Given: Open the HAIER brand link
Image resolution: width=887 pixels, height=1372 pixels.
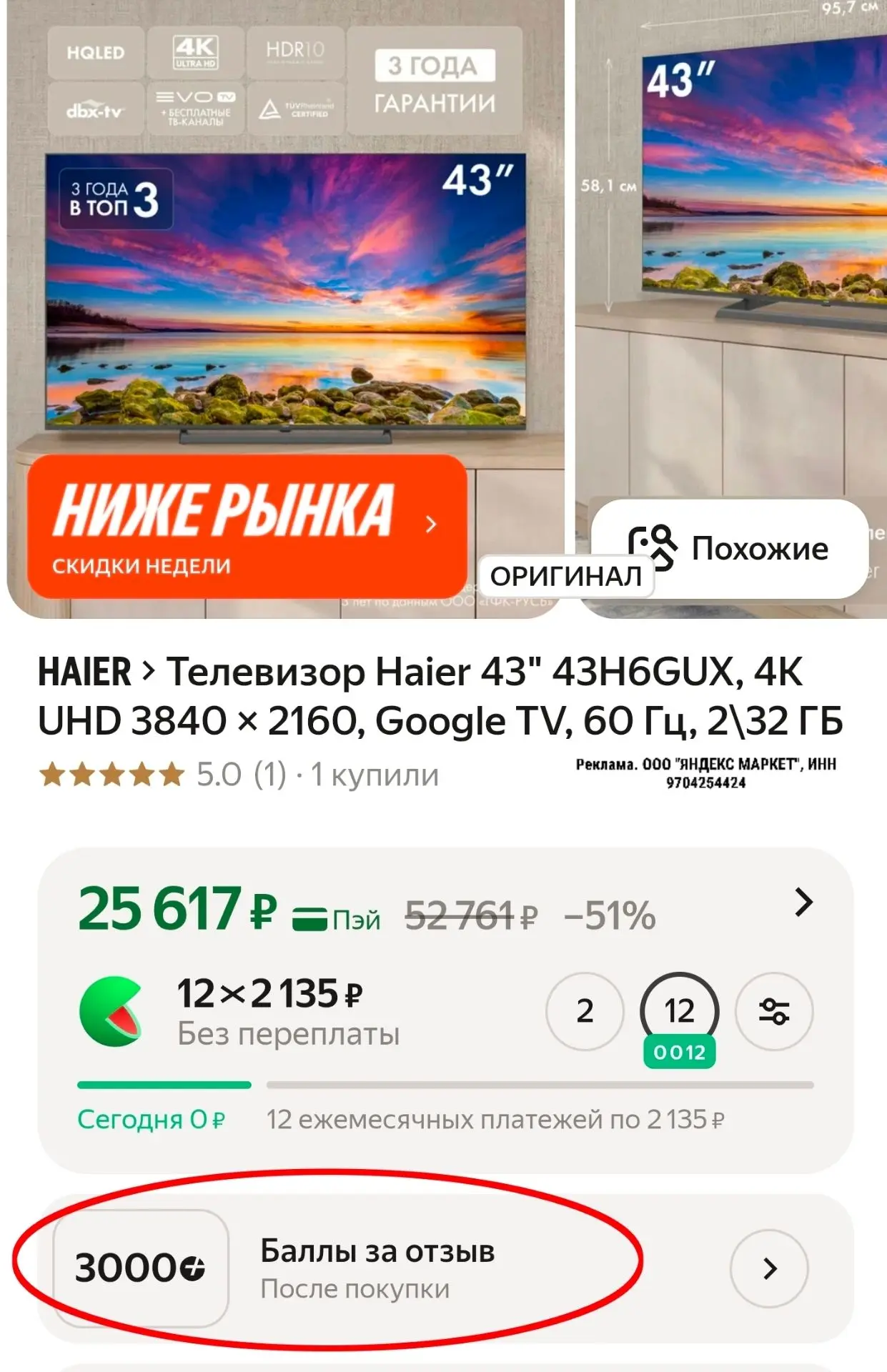Looking at the screenshot, I should pos(84,672).
